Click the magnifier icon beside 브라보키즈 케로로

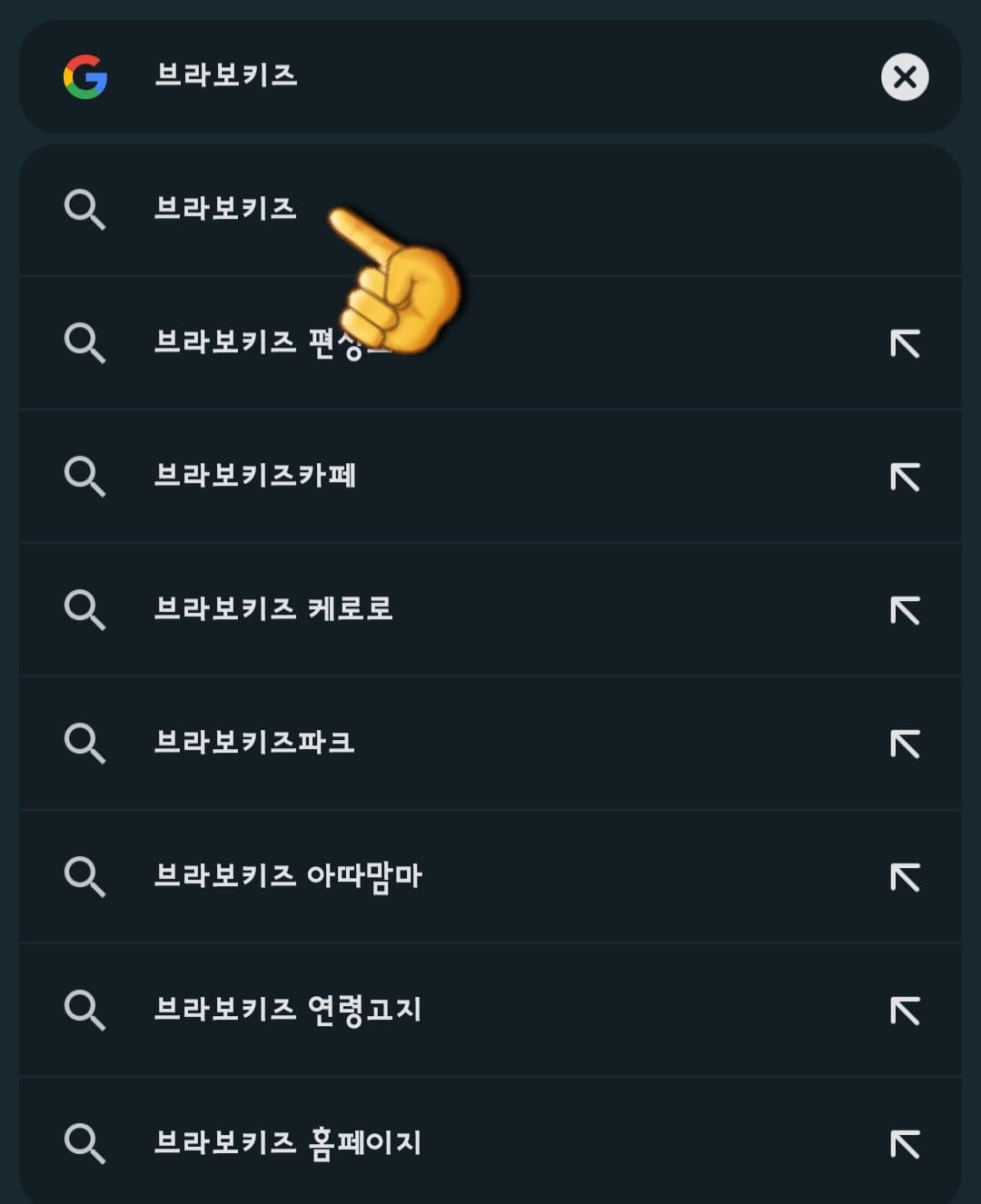pyautogui.click(x=85, y=609)
